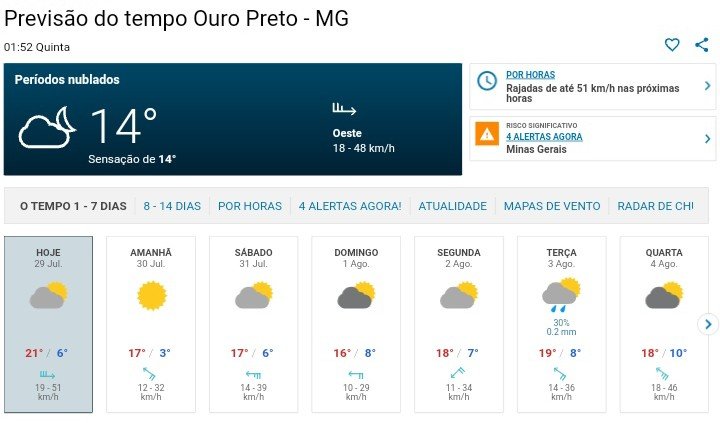Select the POR HORAS tab
The height and width of the screenshot is (423, 720).
coord(250,206)
